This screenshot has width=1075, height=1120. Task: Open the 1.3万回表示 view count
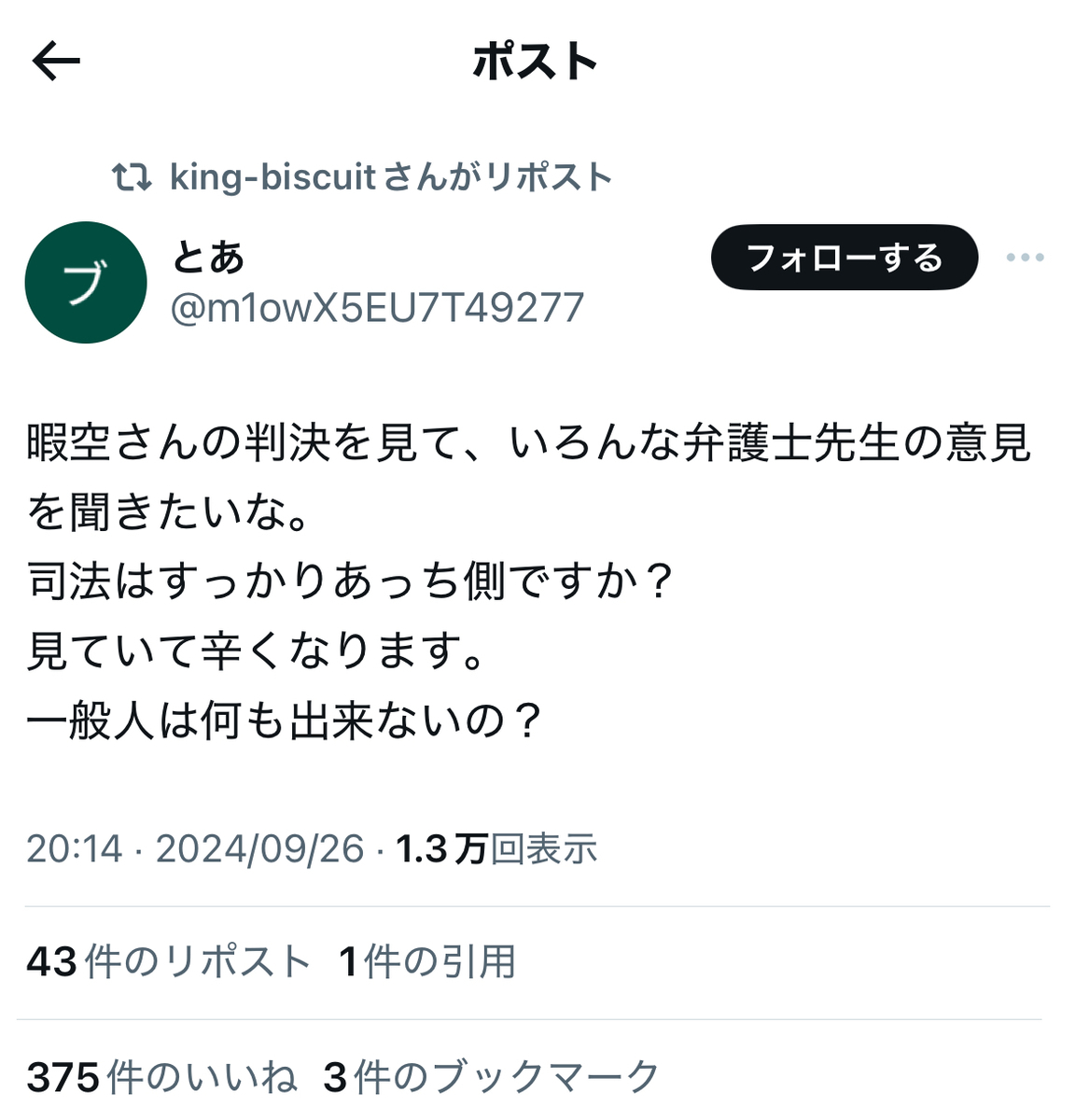pos(496,848)
